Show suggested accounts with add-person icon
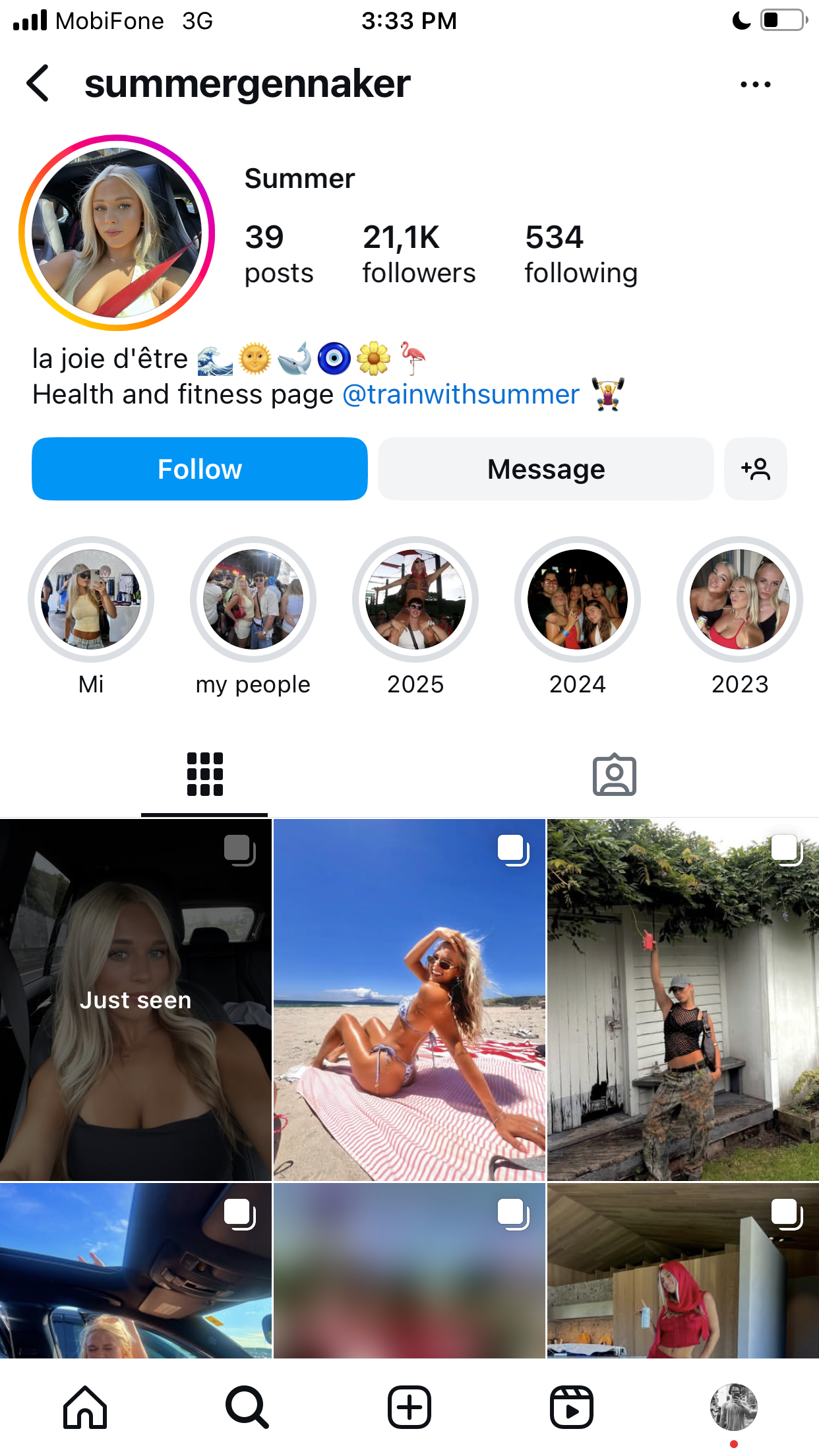 [756, 469]
